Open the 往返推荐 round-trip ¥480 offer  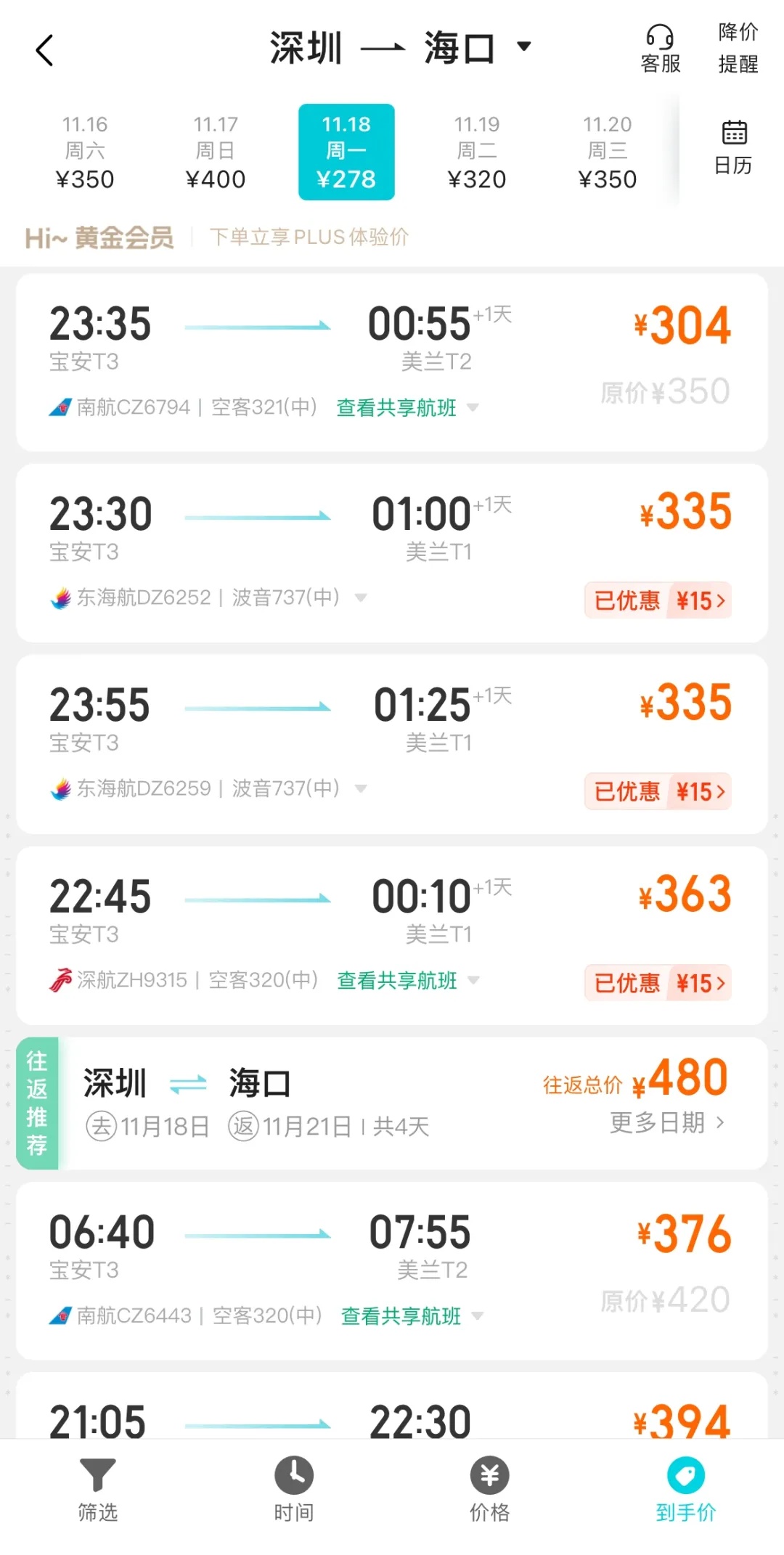[392, 1103]
